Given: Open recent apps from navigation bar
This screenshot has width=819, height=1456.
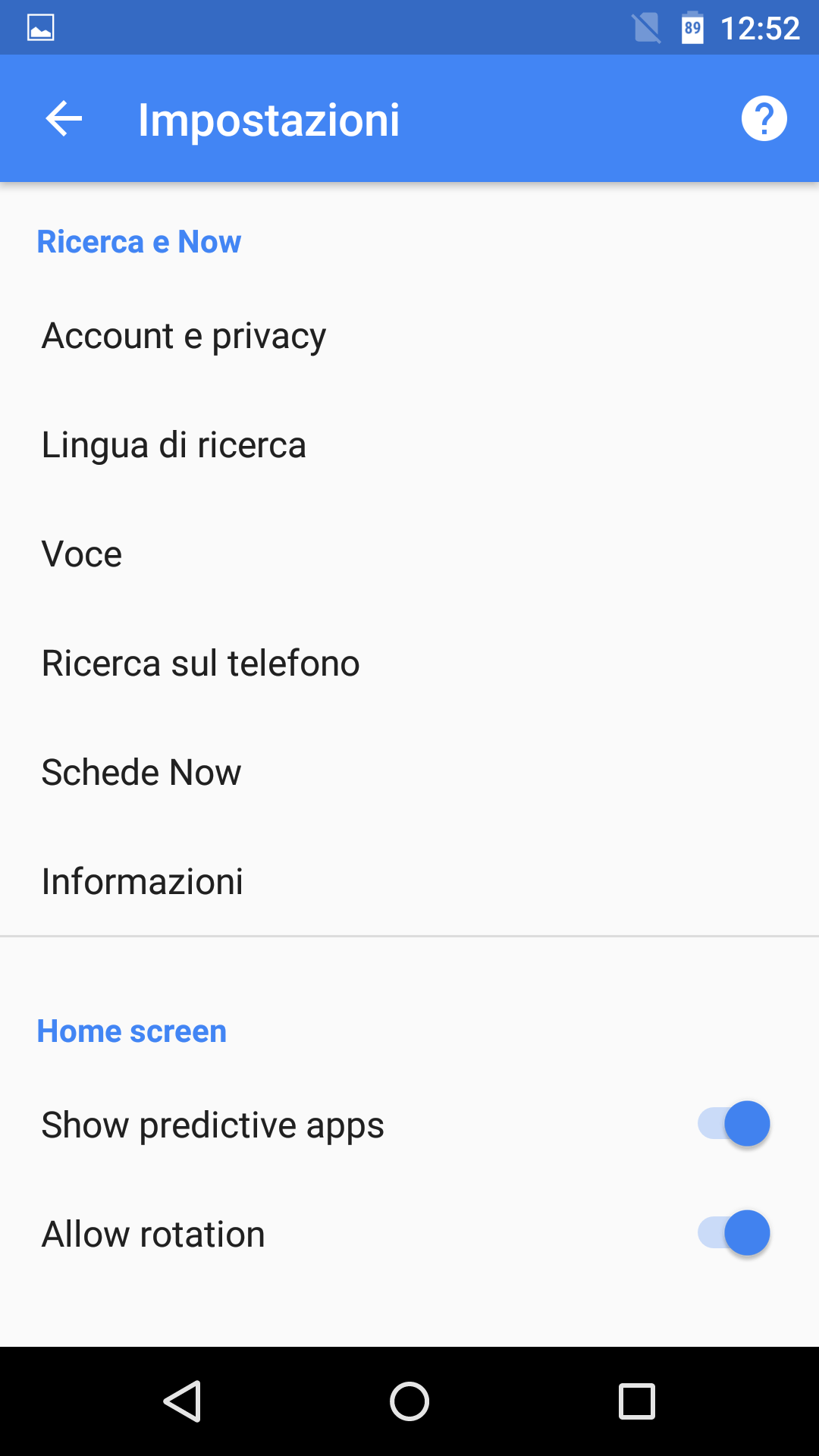Looking at the screenshot, I should coord(637,1401).
